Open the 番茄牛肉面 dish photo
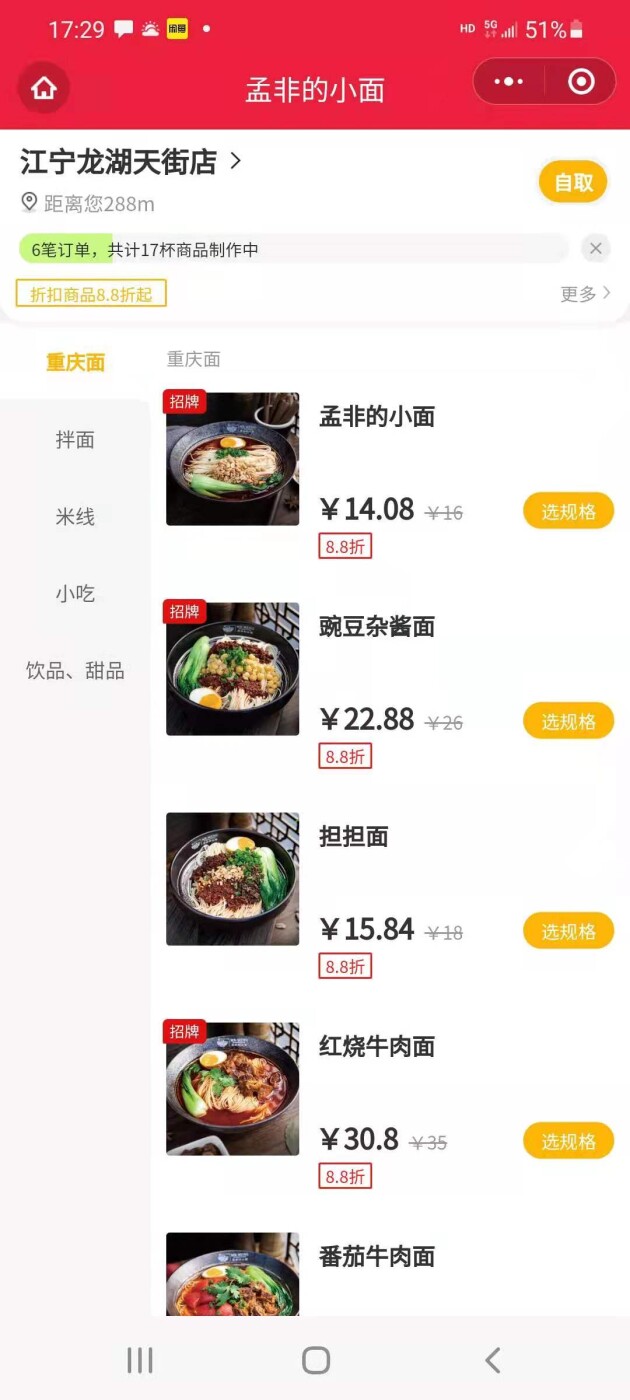The width and height of the screenshot is (630, 1400). pos(232,1273)
